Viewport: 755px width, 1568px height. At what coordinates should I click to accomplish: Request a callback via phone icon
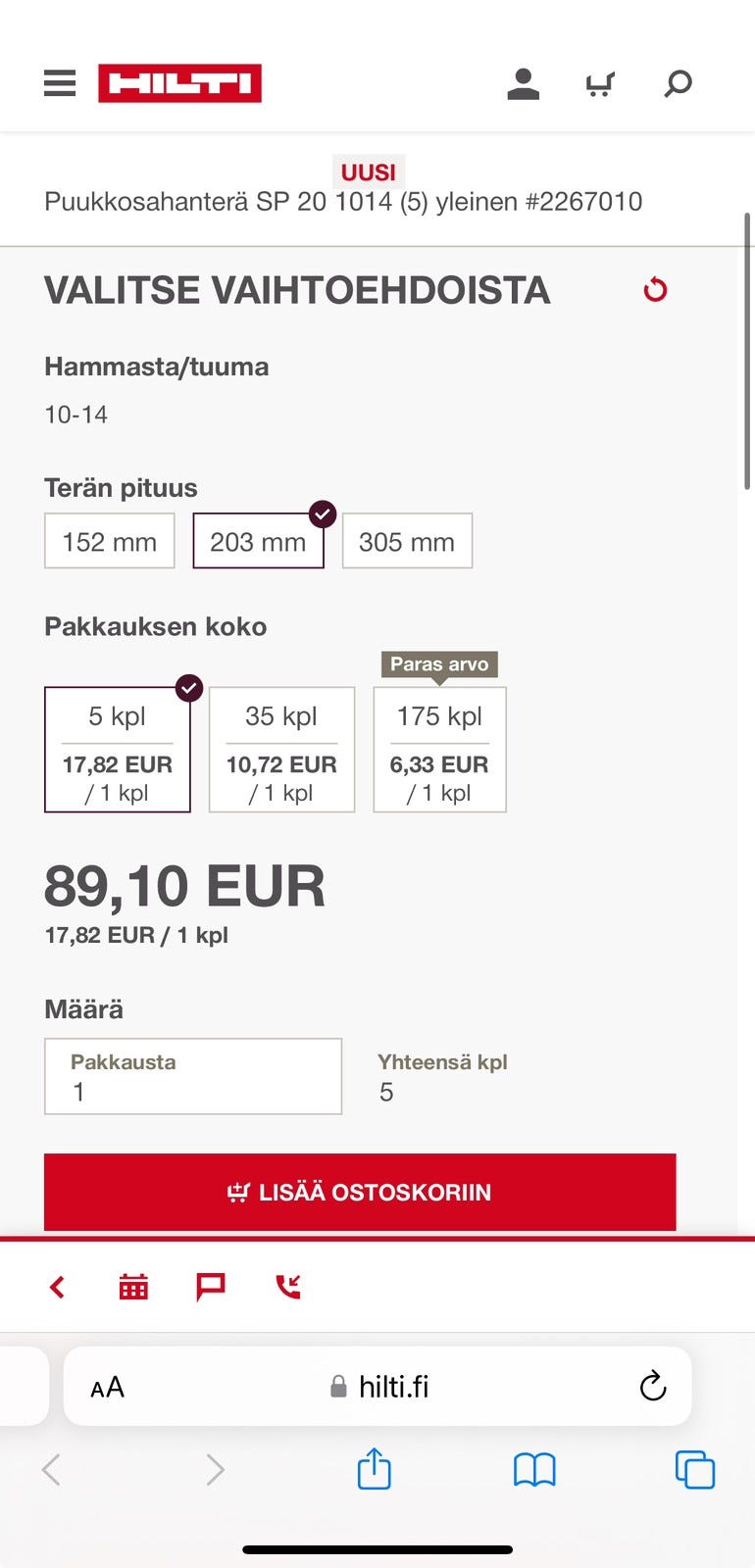[288, 1287]
